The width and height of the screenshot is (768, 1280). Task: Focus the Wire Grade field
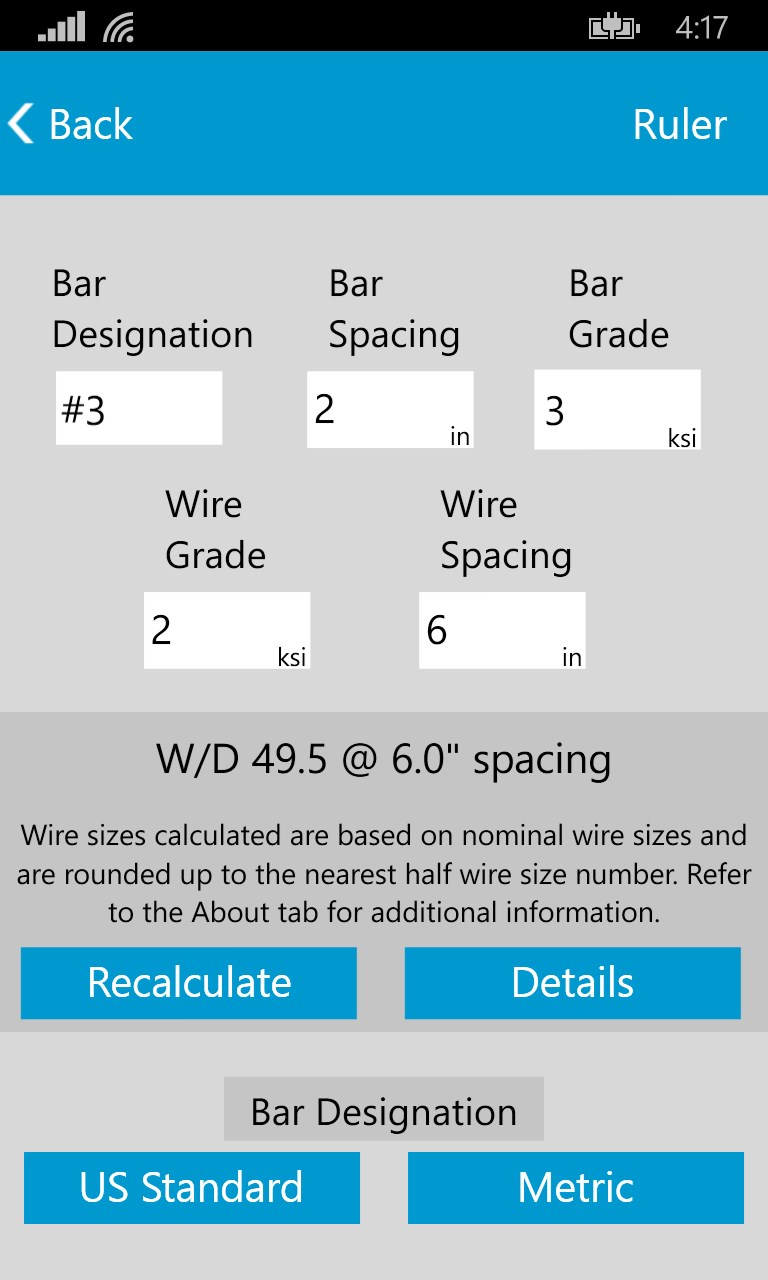pyautogui.click(x=227, y=630)
